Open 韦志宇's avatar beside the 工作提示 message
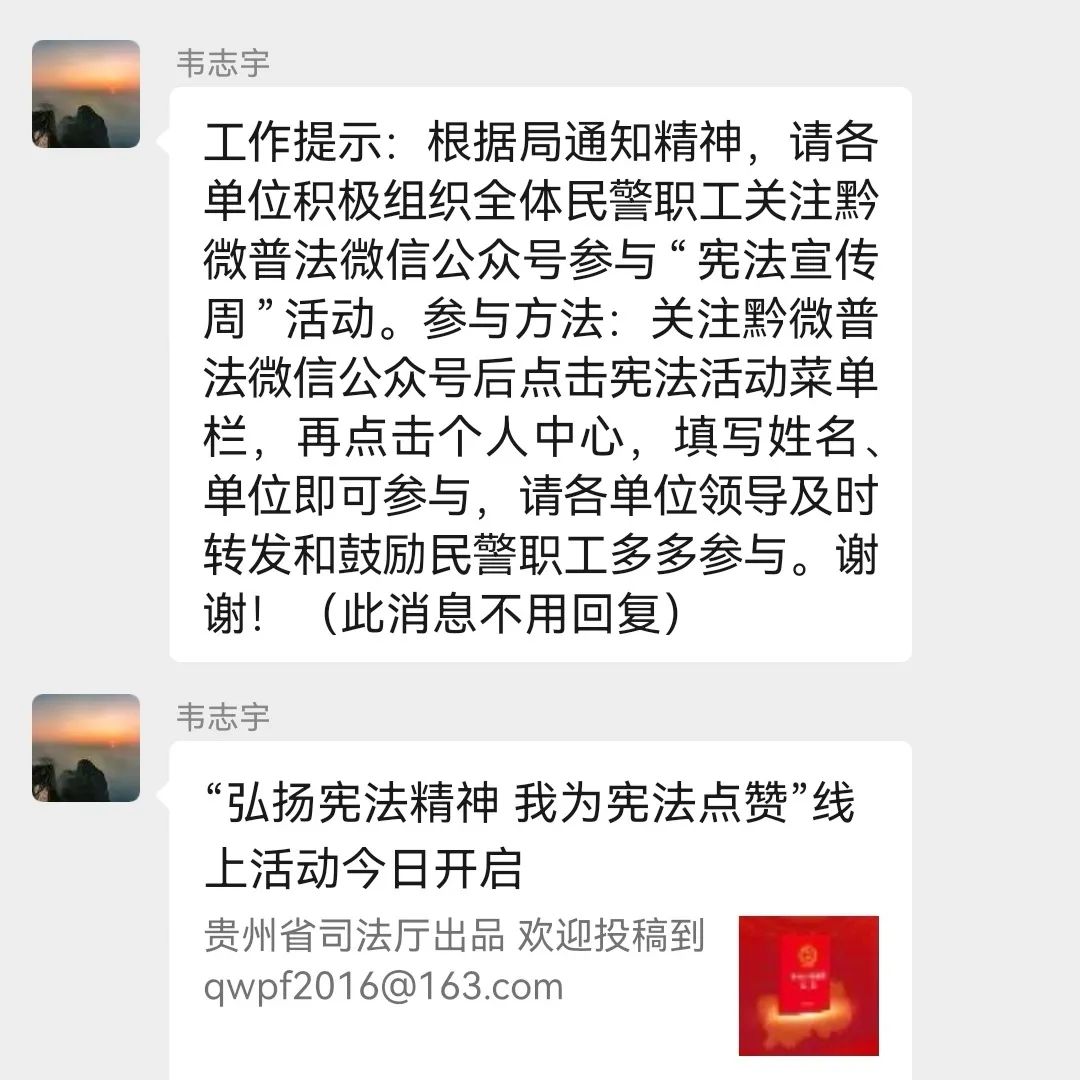 [x=86, y=94]
